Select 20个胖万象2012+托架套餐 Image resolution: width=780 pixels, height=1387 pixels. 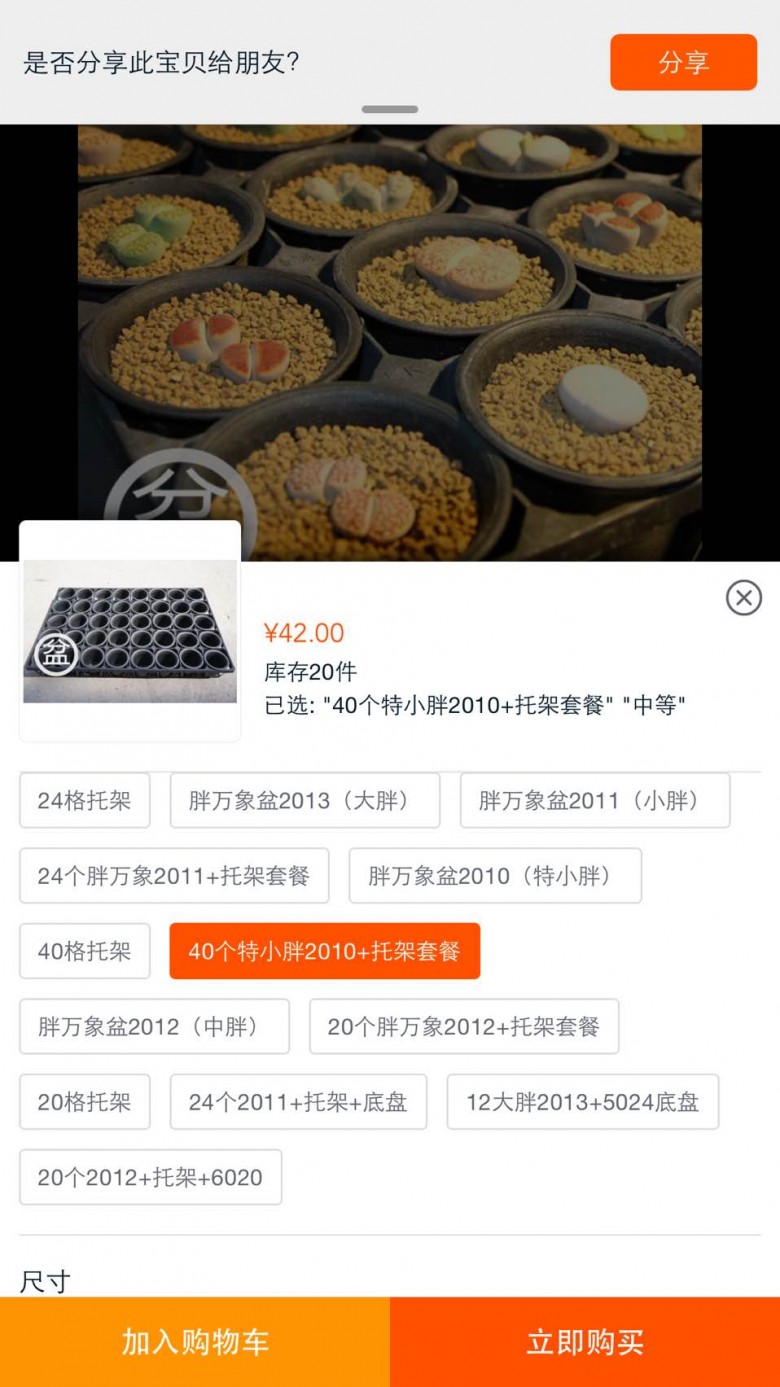pyautogui.click(x=463, y=1027)
